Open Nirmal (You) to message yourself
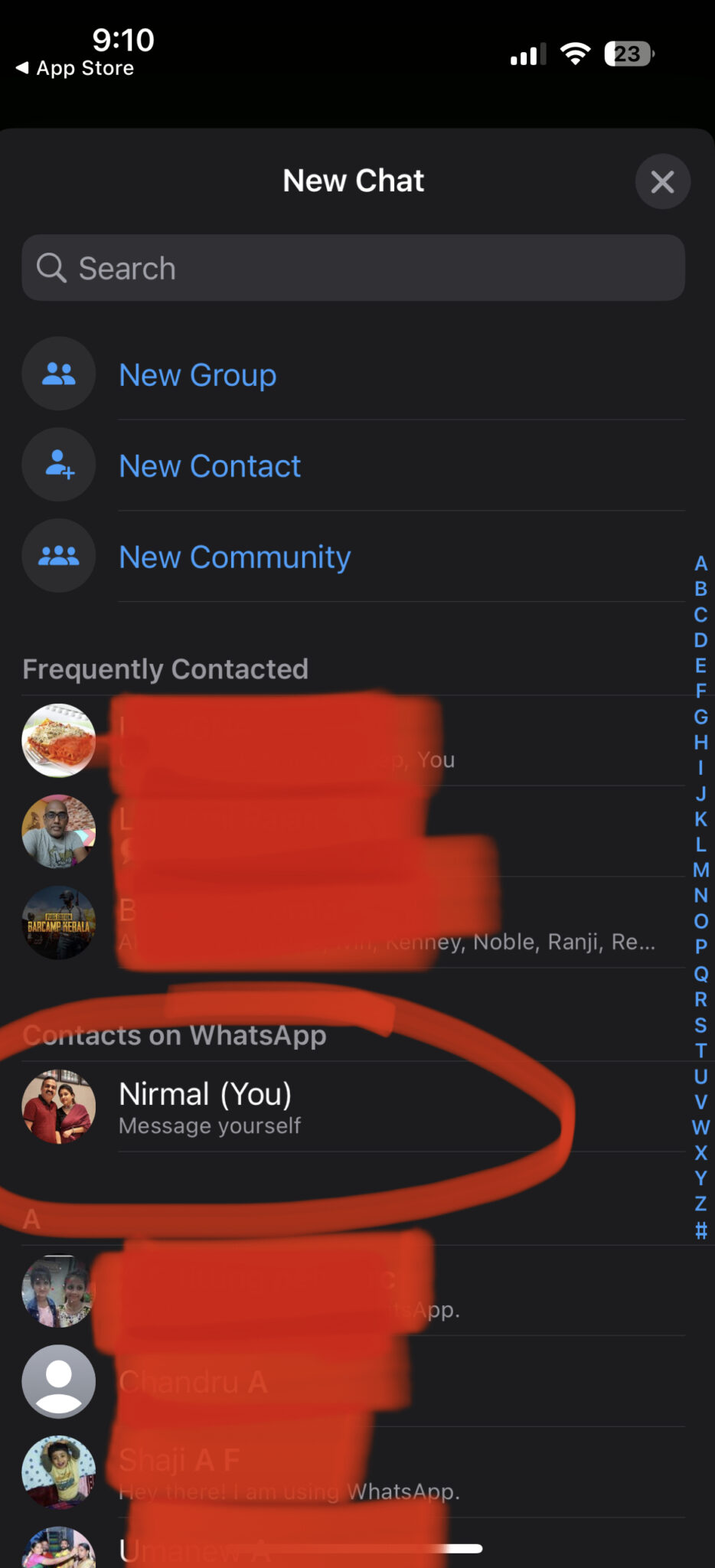The height and width of the screenshot is (1568, 715). (353, 1107)
